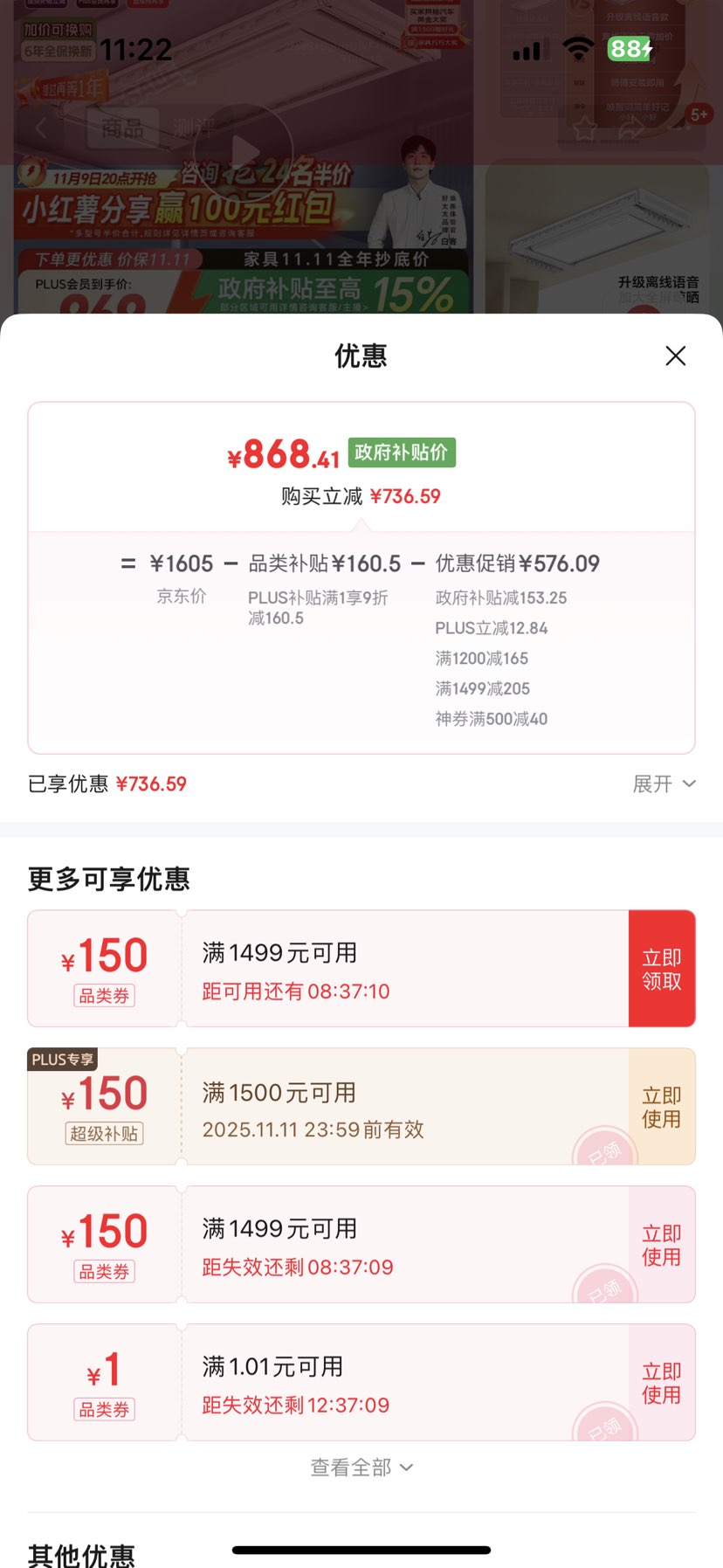
Task: Tap 查看全部 to show all coupons
Action: pyautogui.click(x=361, y=1467)
